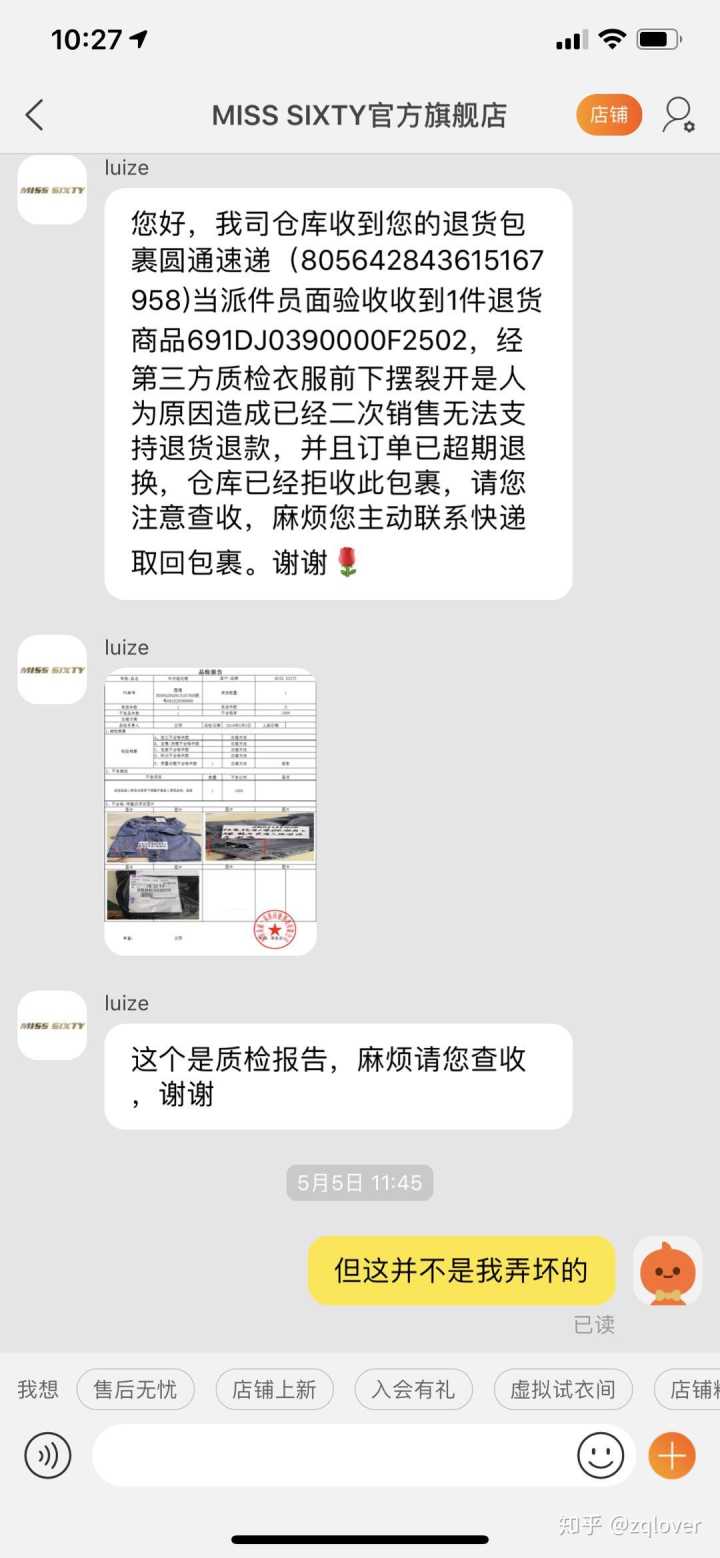Open the 店铺 store button
The height and width of the screenshot is (1558, 720).
tap(608, 115)
